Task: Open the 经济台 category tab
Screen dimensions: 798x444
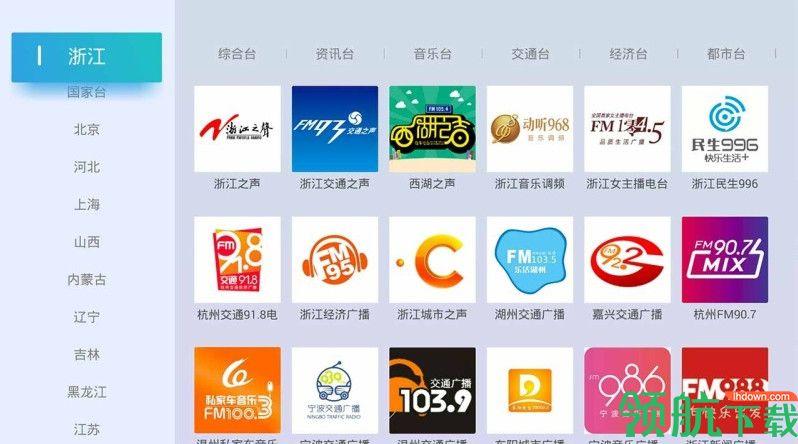Action: (x=628, y=54)
